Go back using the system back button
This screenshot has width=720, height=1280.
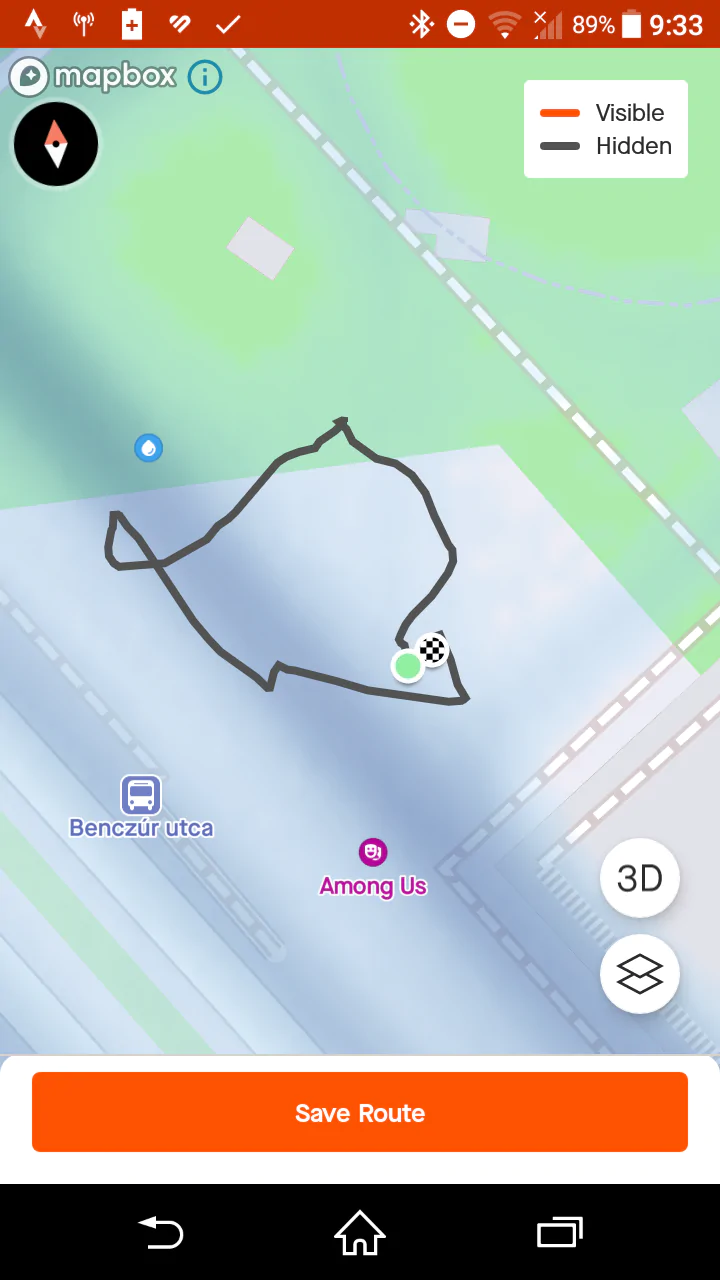(x=160, y=1232)
